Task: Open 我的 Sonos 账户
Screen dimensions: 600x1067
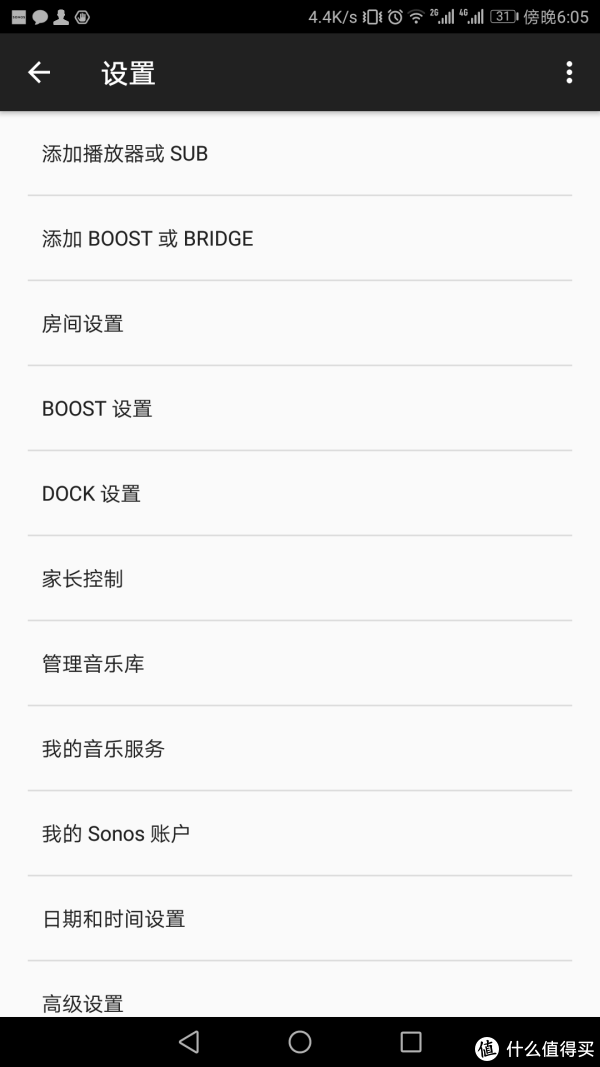Action: pos(300,834)
